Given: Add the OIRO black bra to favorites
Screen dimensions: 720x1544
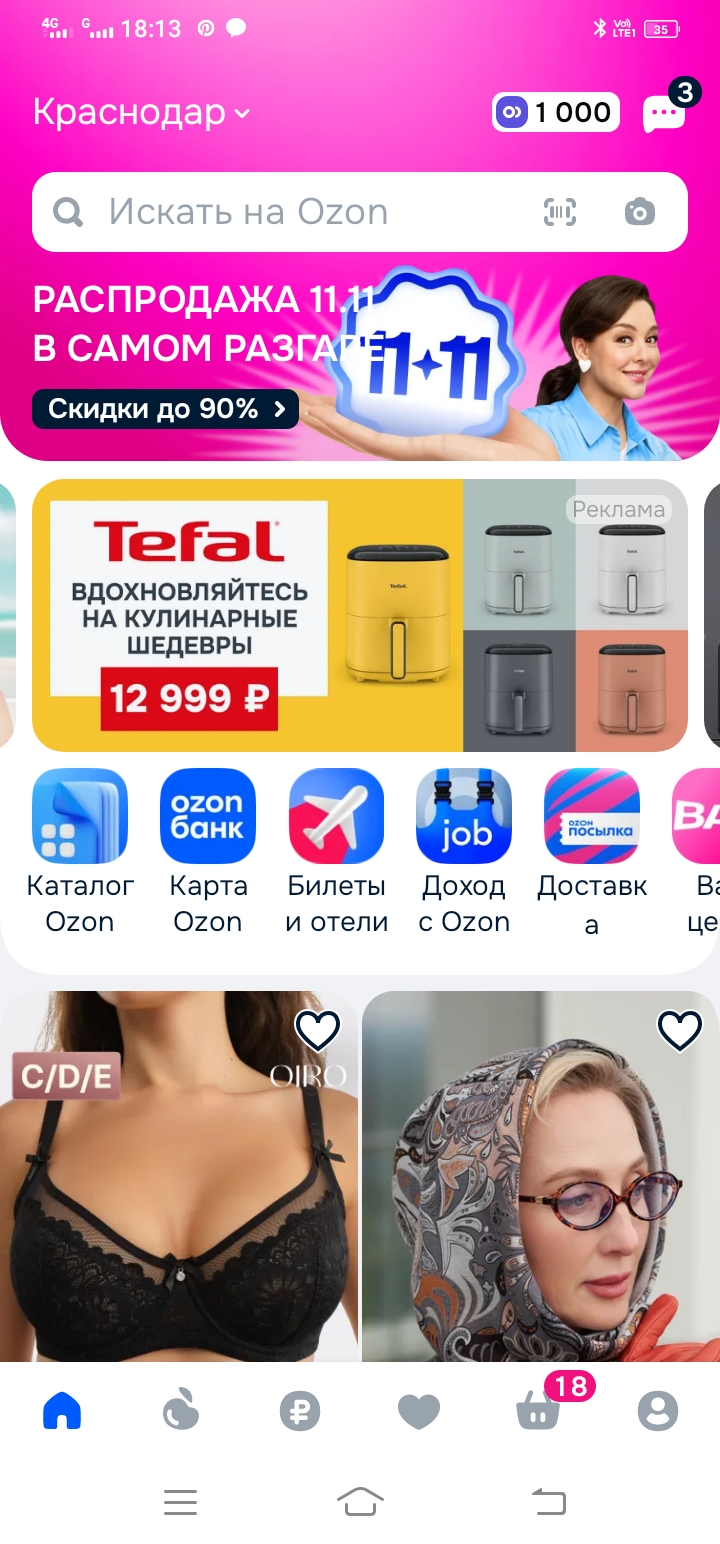Looking at the screenshot, I should [318, 1030].
